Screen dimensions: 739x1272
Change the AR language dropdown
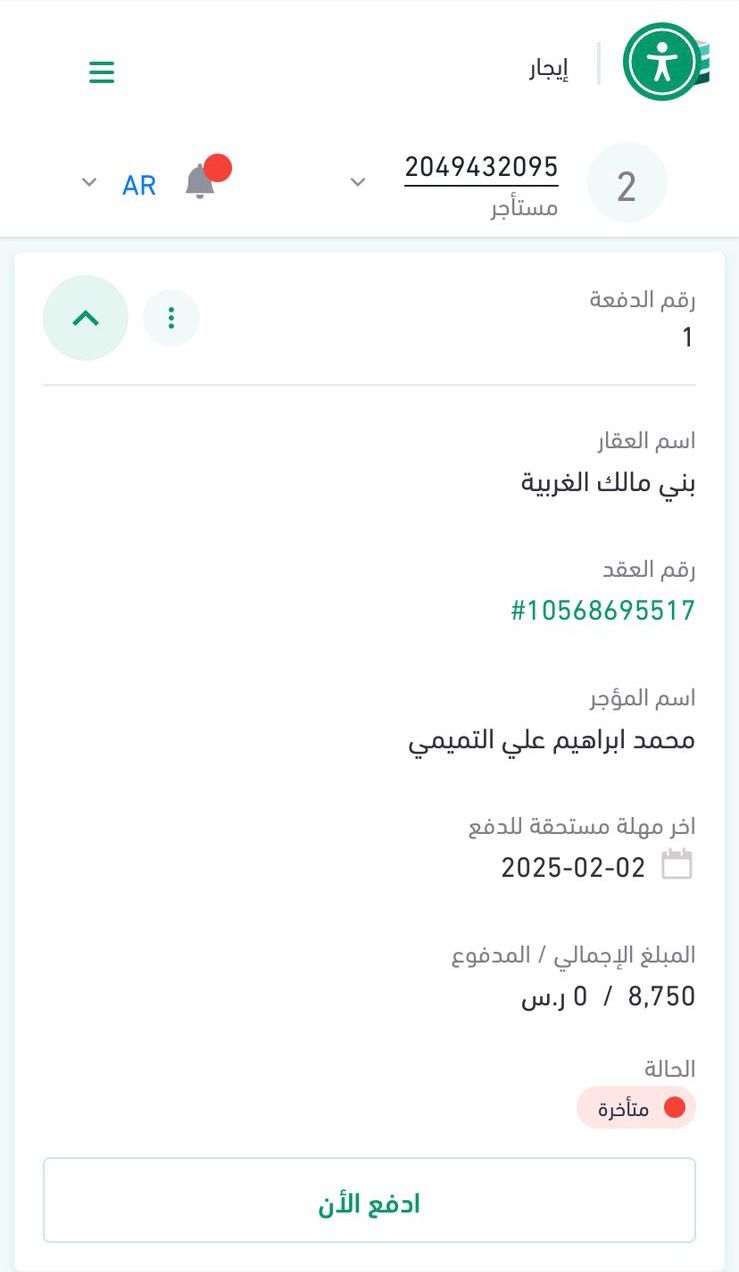[119, 184]
